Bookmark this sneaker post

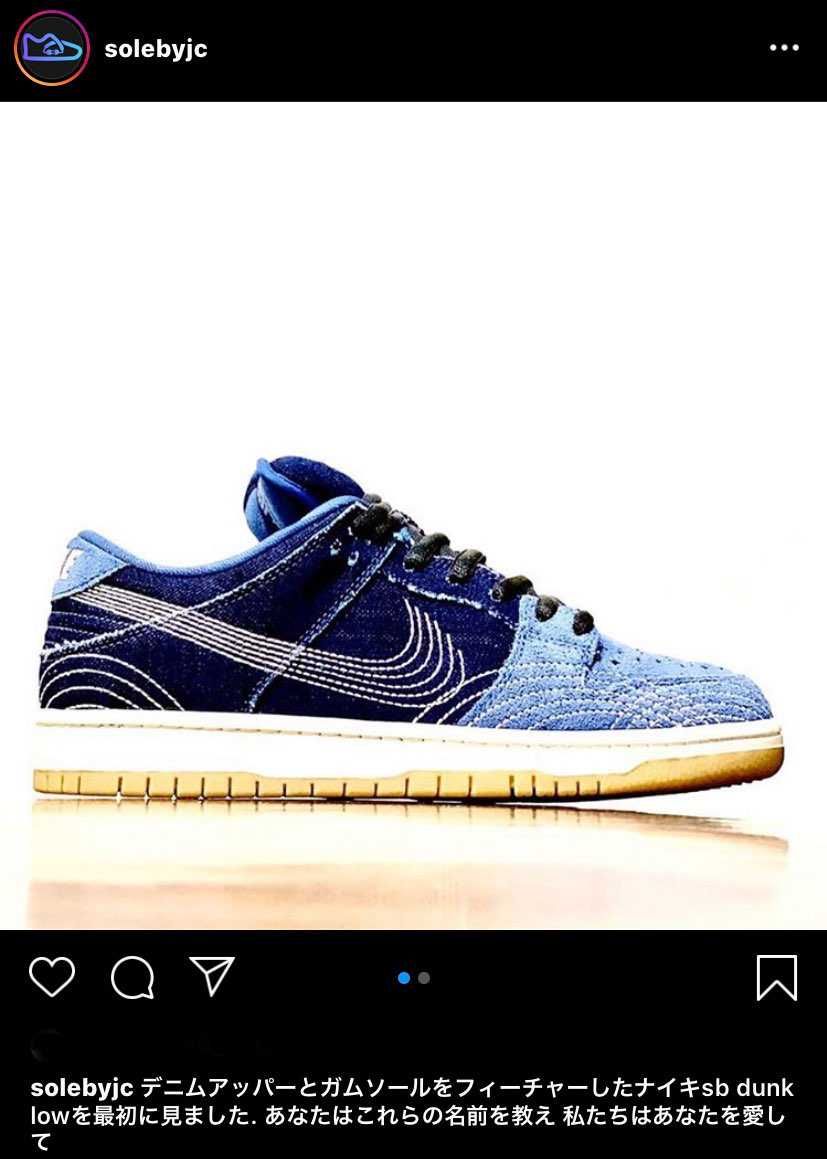[776, 977]
